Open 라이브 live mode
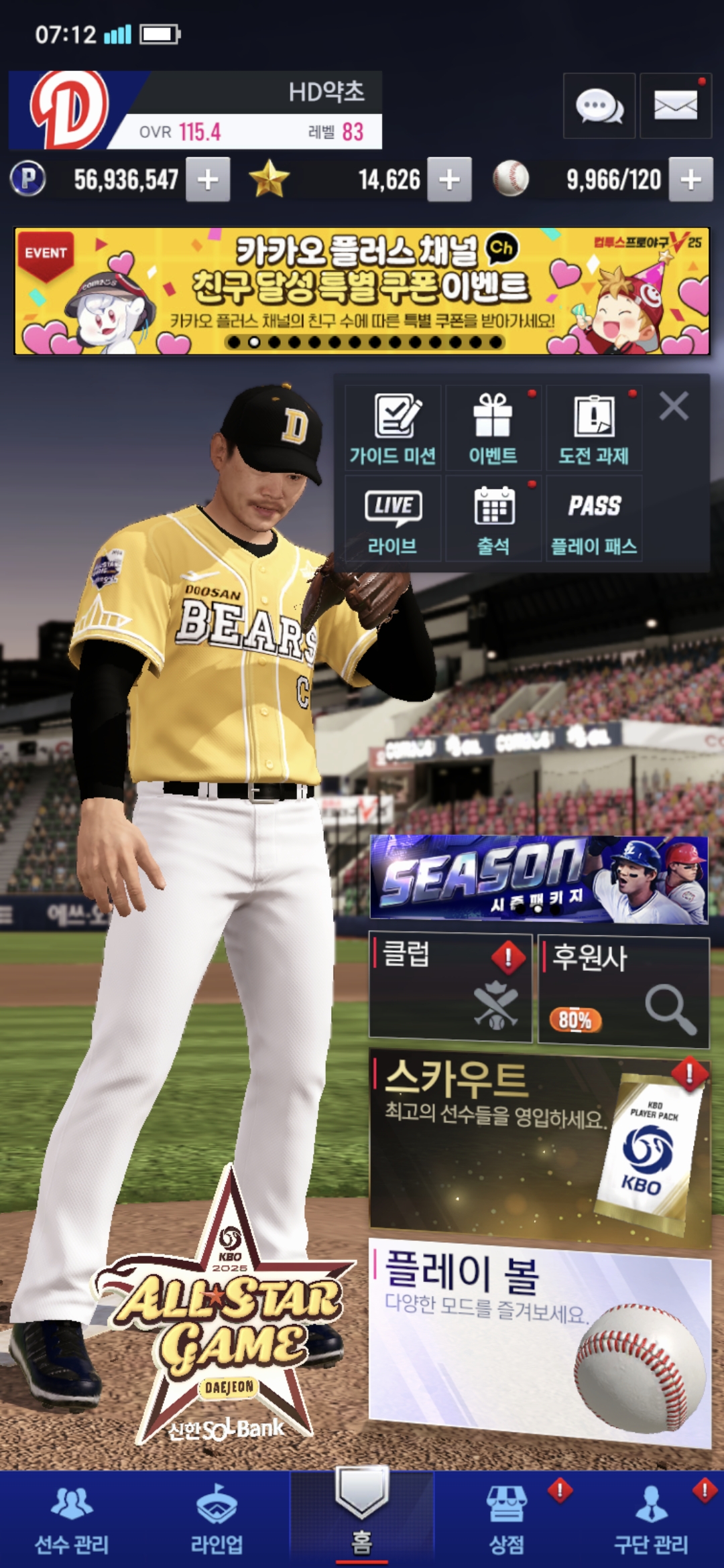The width and height of the screenshot is (724, 1568). [393, 519]
